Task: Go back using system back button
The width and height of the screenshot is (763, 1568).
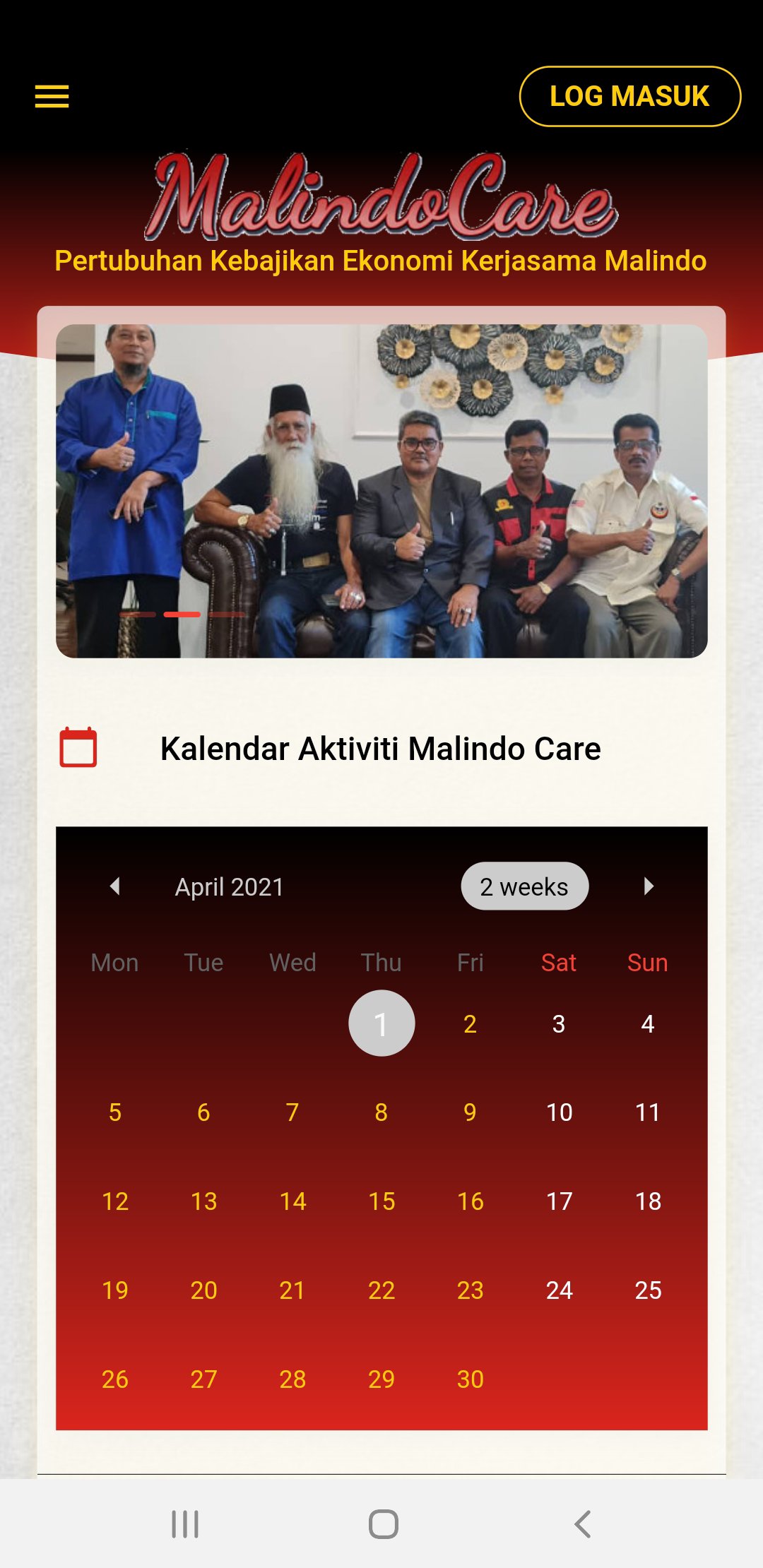Action: click(582, 1524)
